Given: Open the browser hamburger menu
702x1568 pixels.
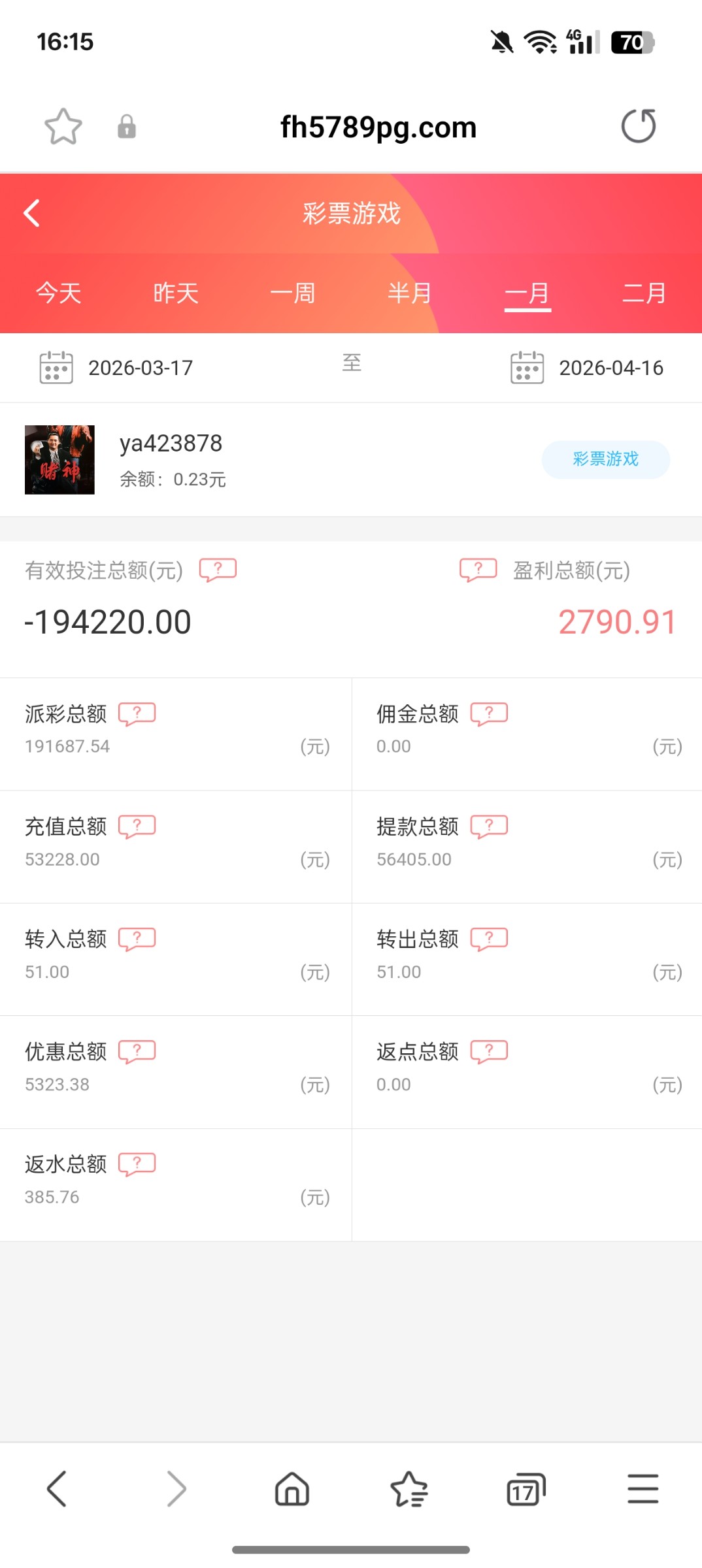Looking at the screenshot, I should coord(643,1489).
